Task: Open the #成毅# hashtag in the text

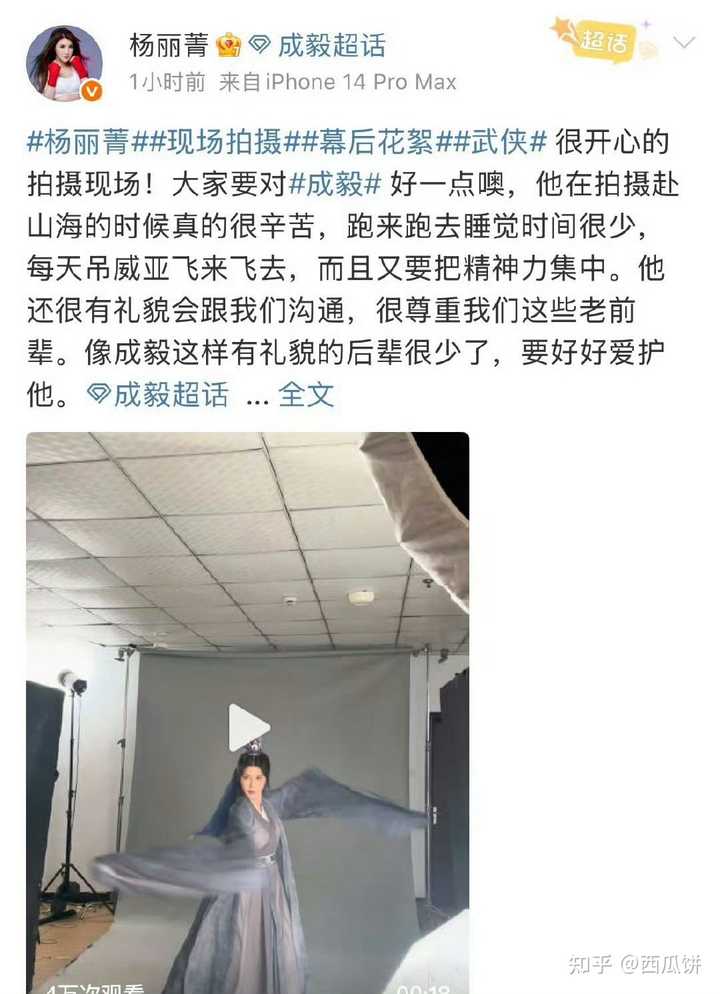Action: pyautogui.click(x=335, y=184)
